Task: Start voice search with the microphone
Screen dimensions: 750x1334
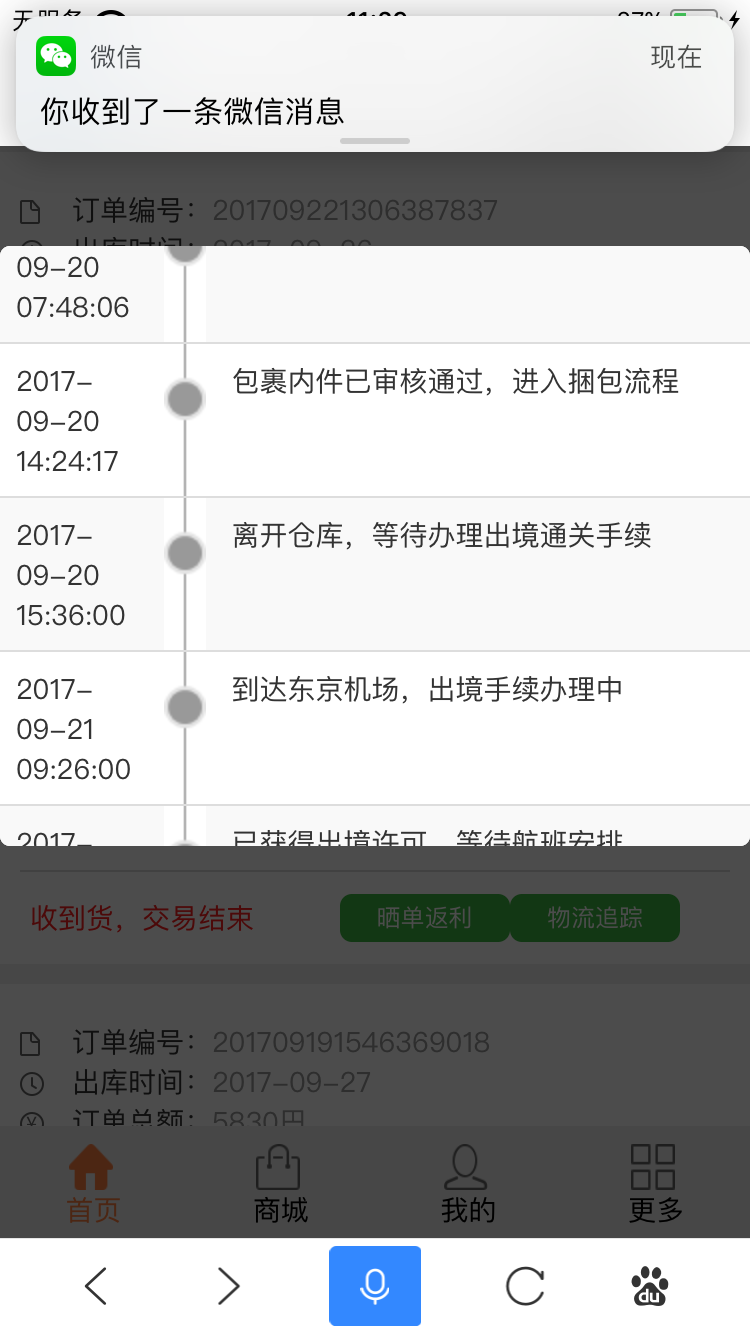Action: pos(375,1286)
